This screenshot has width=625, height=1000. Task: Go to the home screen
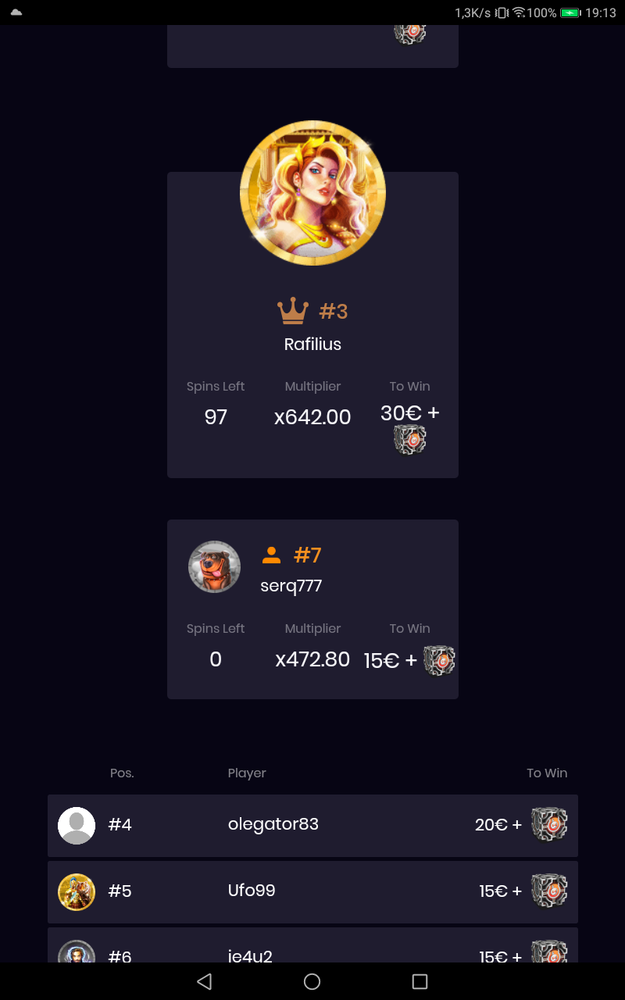point(312,981)
